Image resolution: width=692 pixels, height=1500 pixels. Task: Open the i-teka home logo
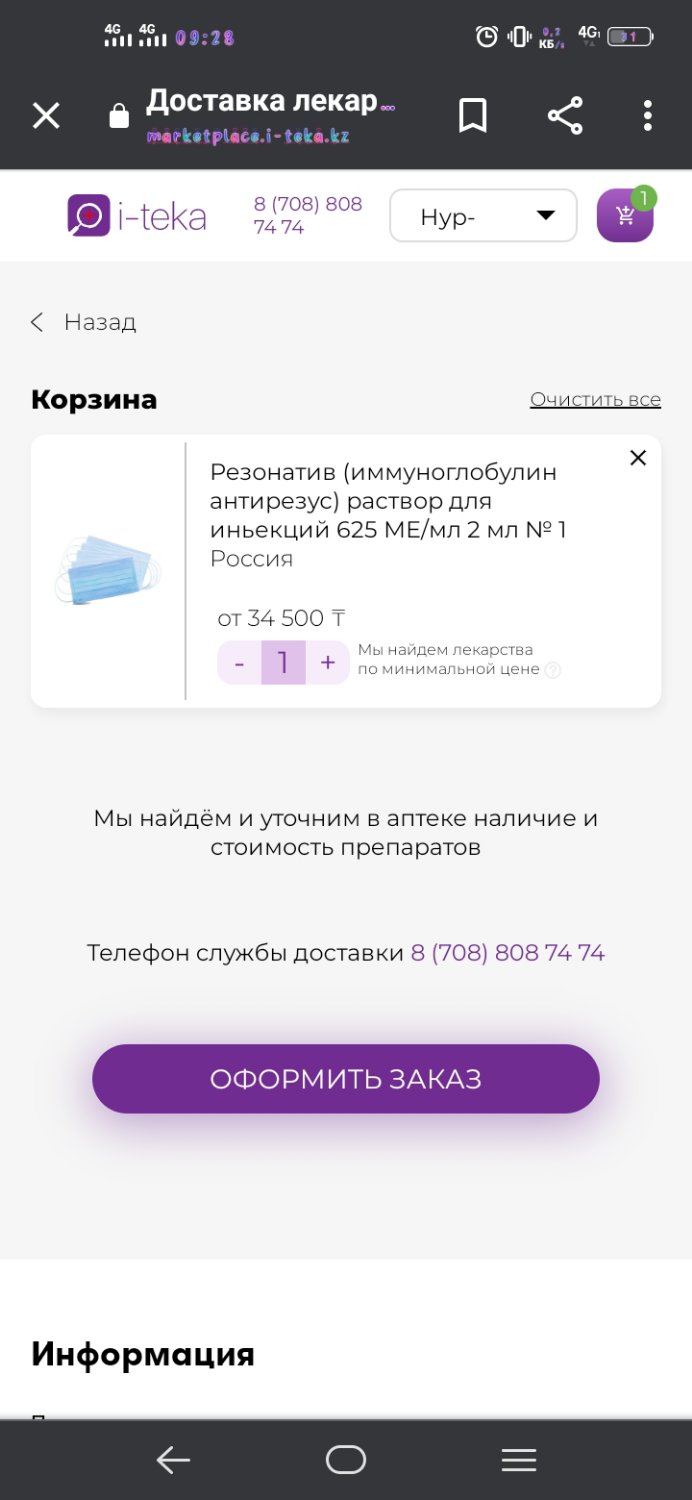[x=137, y=216]
